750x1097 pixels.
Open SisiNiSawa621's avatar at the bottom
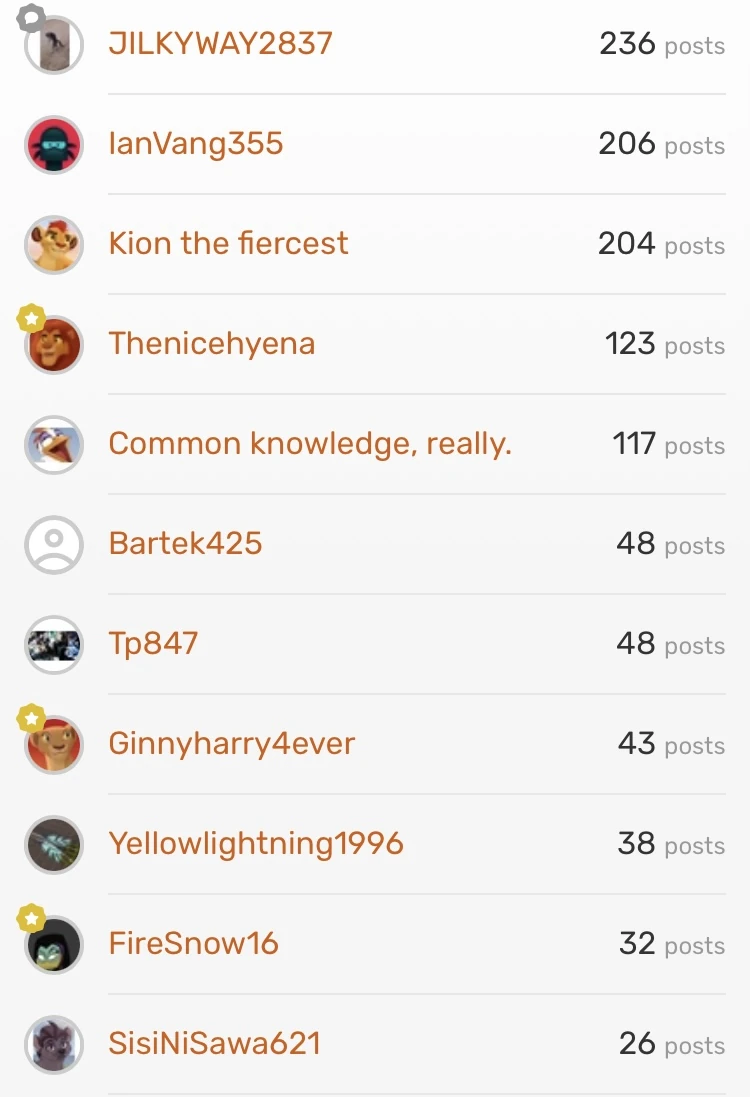[x=53, y=1044]
